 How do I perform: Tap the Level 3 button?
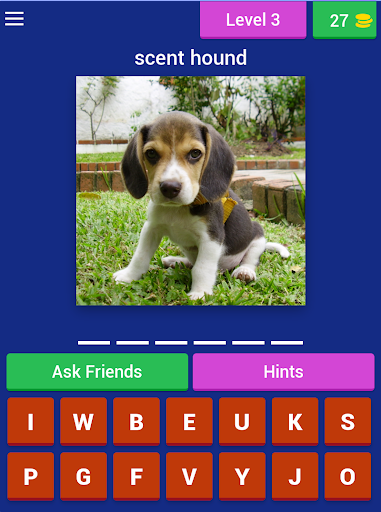(253, 20)
